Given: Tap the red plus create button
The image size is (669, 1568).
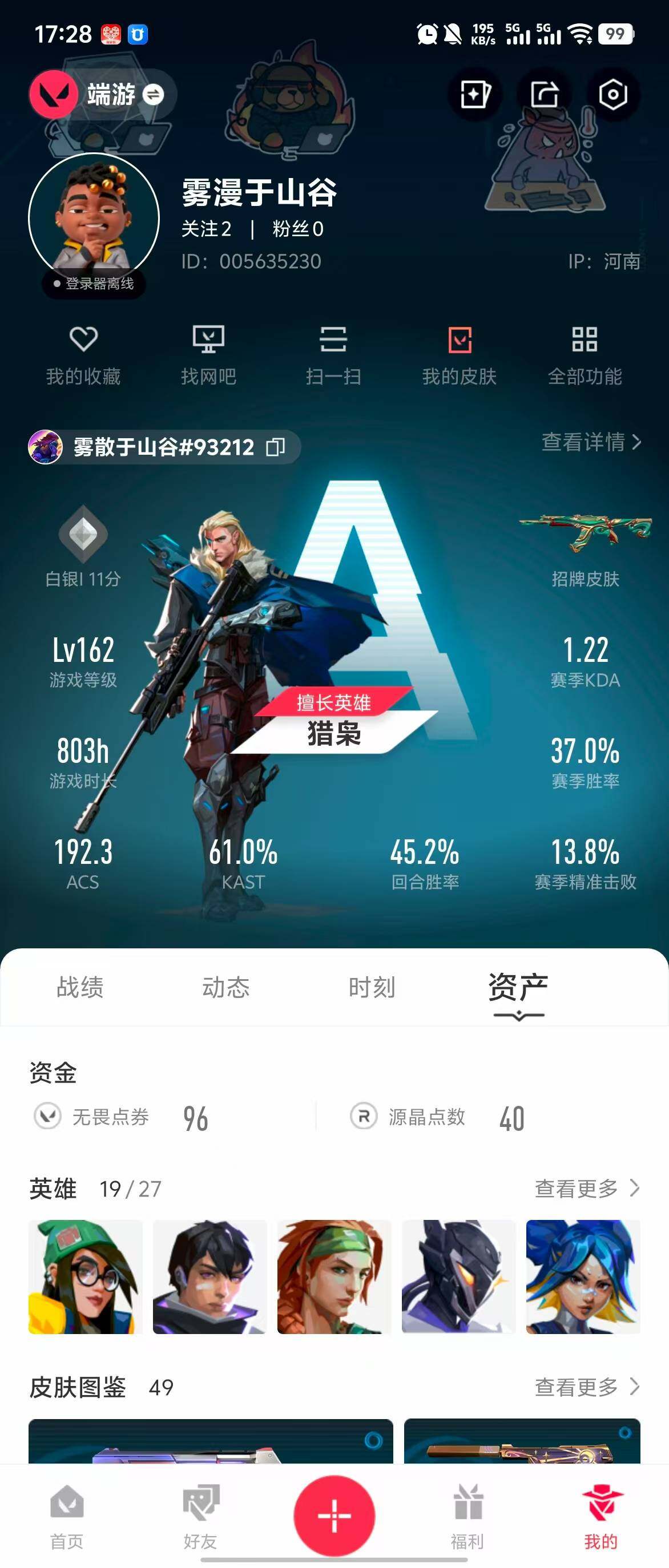Looking at the screenshot, I should tap(334, 1514).
